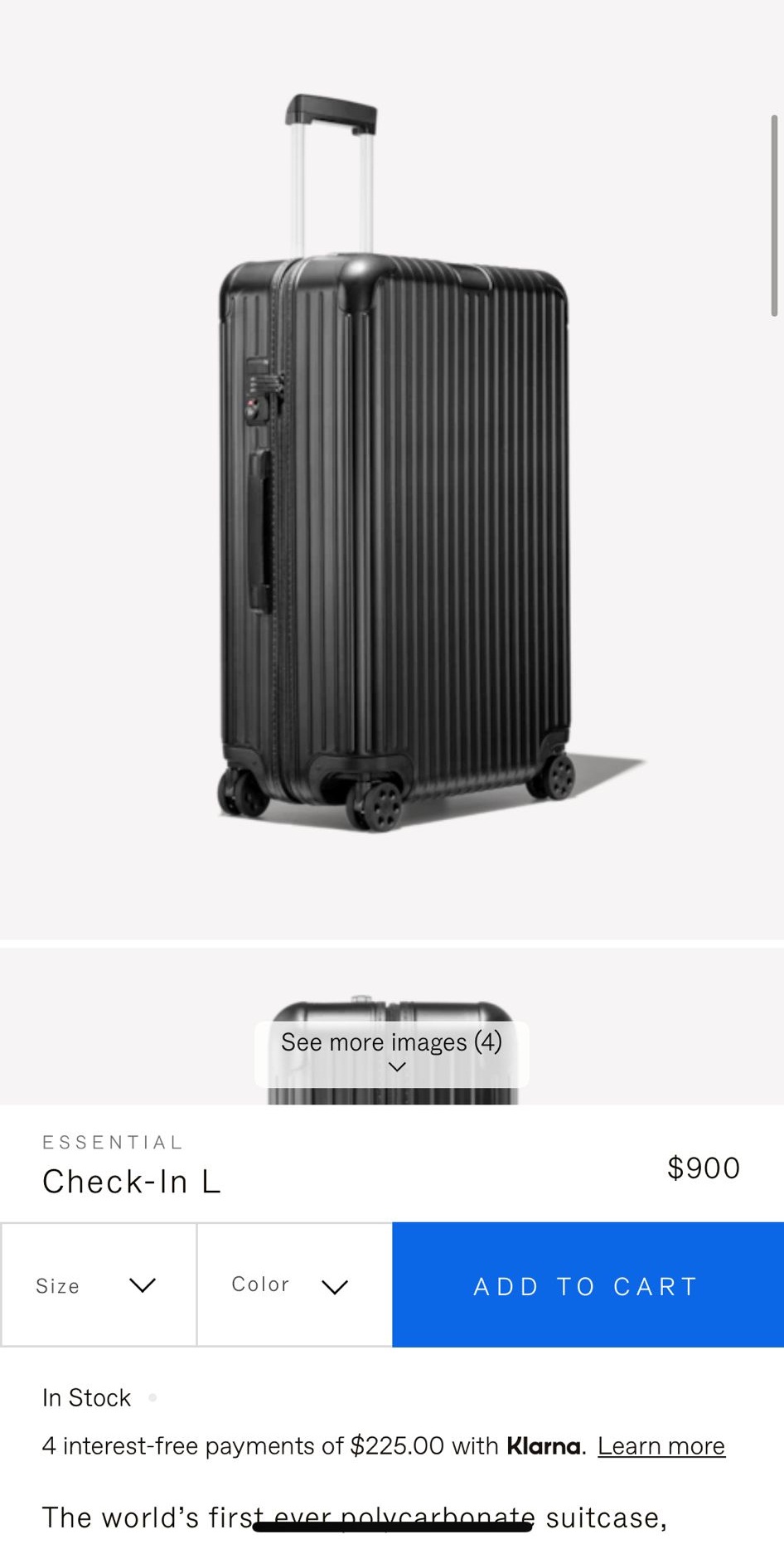Open the Color dropdown

293,1285
